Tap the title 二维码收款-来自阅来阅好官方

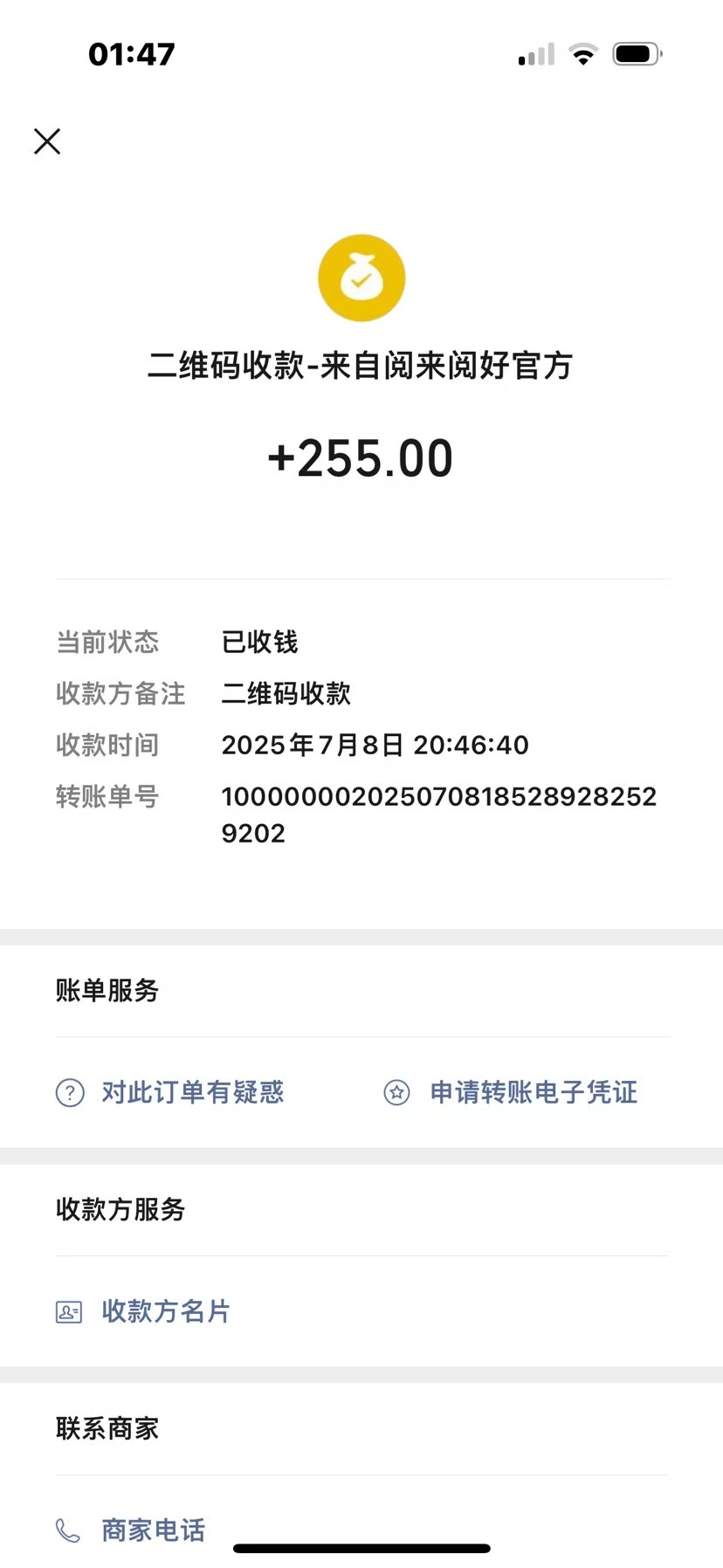[361, 367]
